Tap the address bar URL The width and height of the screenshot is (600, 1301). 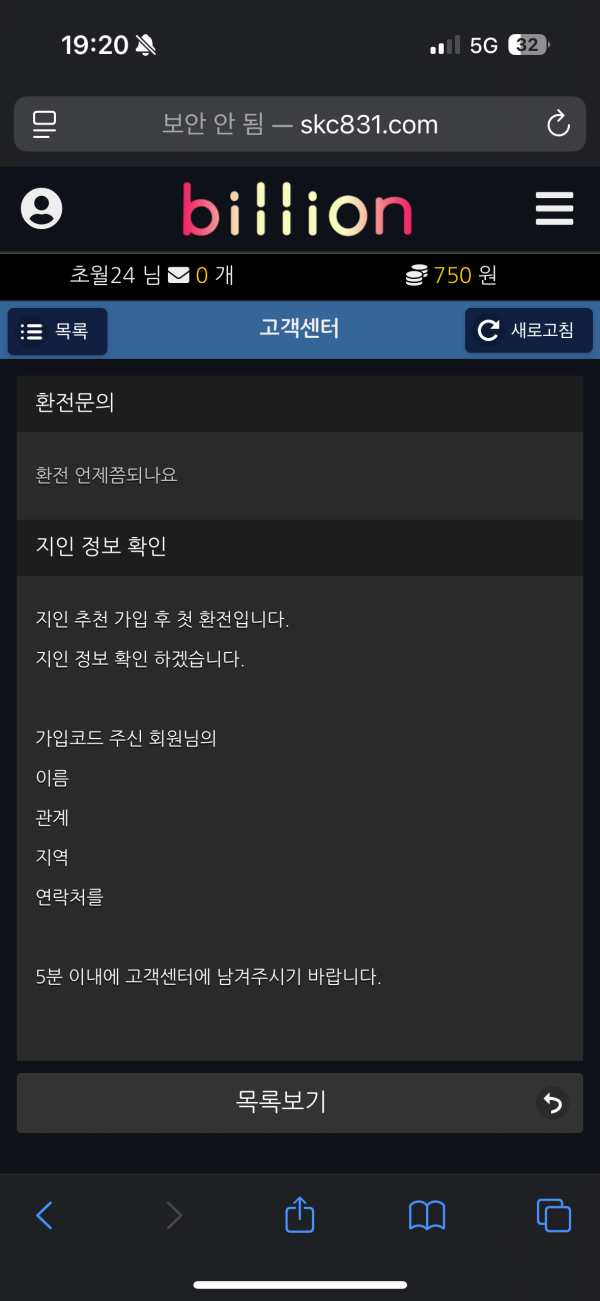[300, 125]
